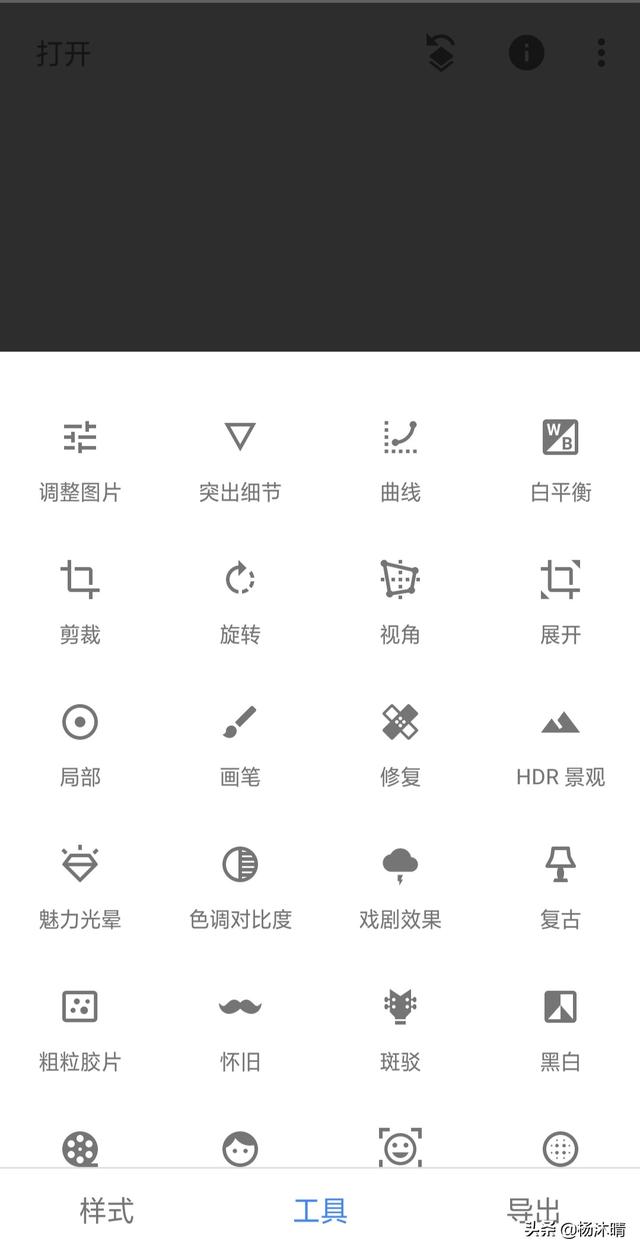
Task: Open the overflow menu
Action: pos(601,52)
